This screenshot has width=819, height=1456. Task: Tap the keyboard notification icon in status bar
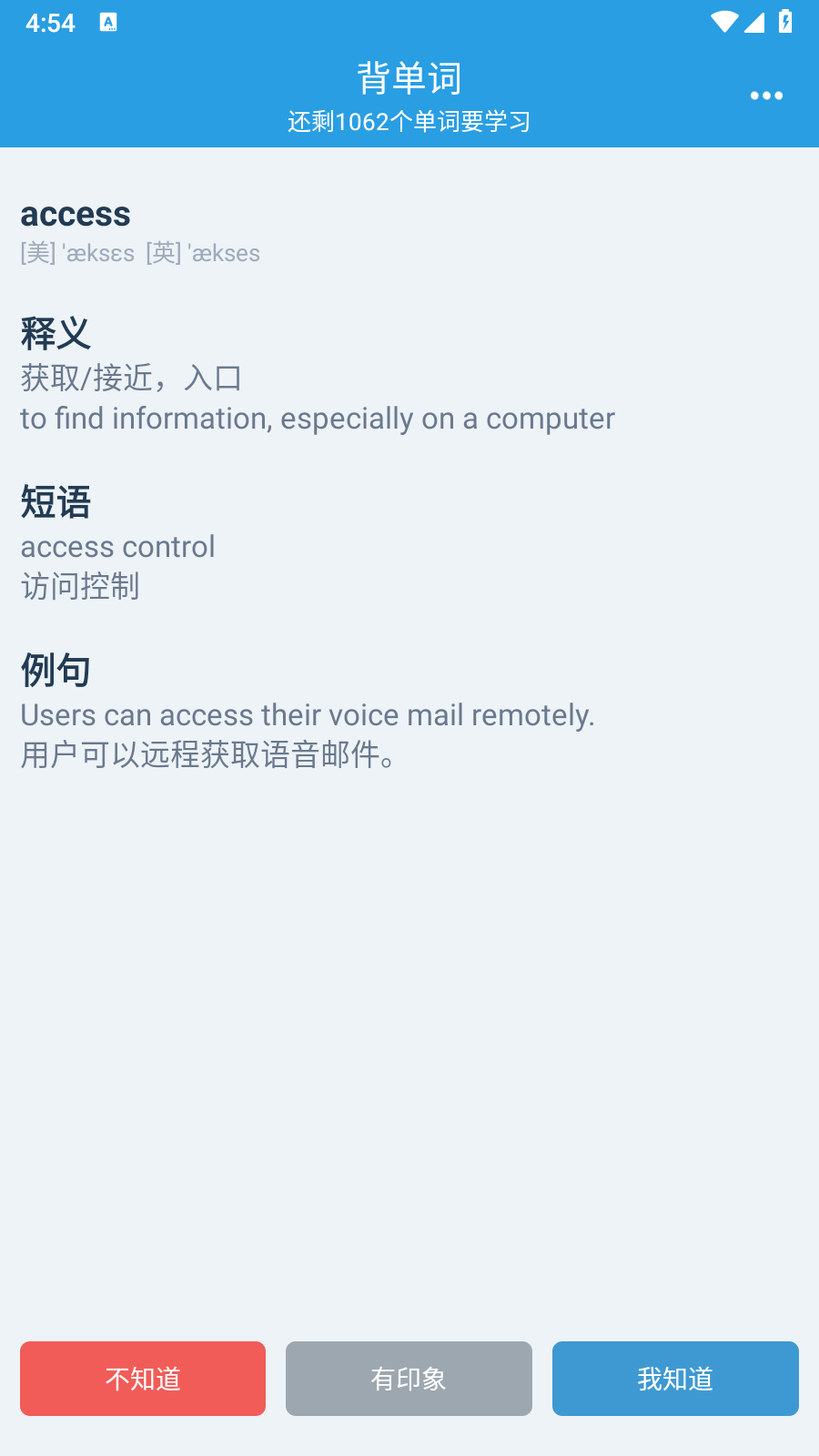(109, 23)
